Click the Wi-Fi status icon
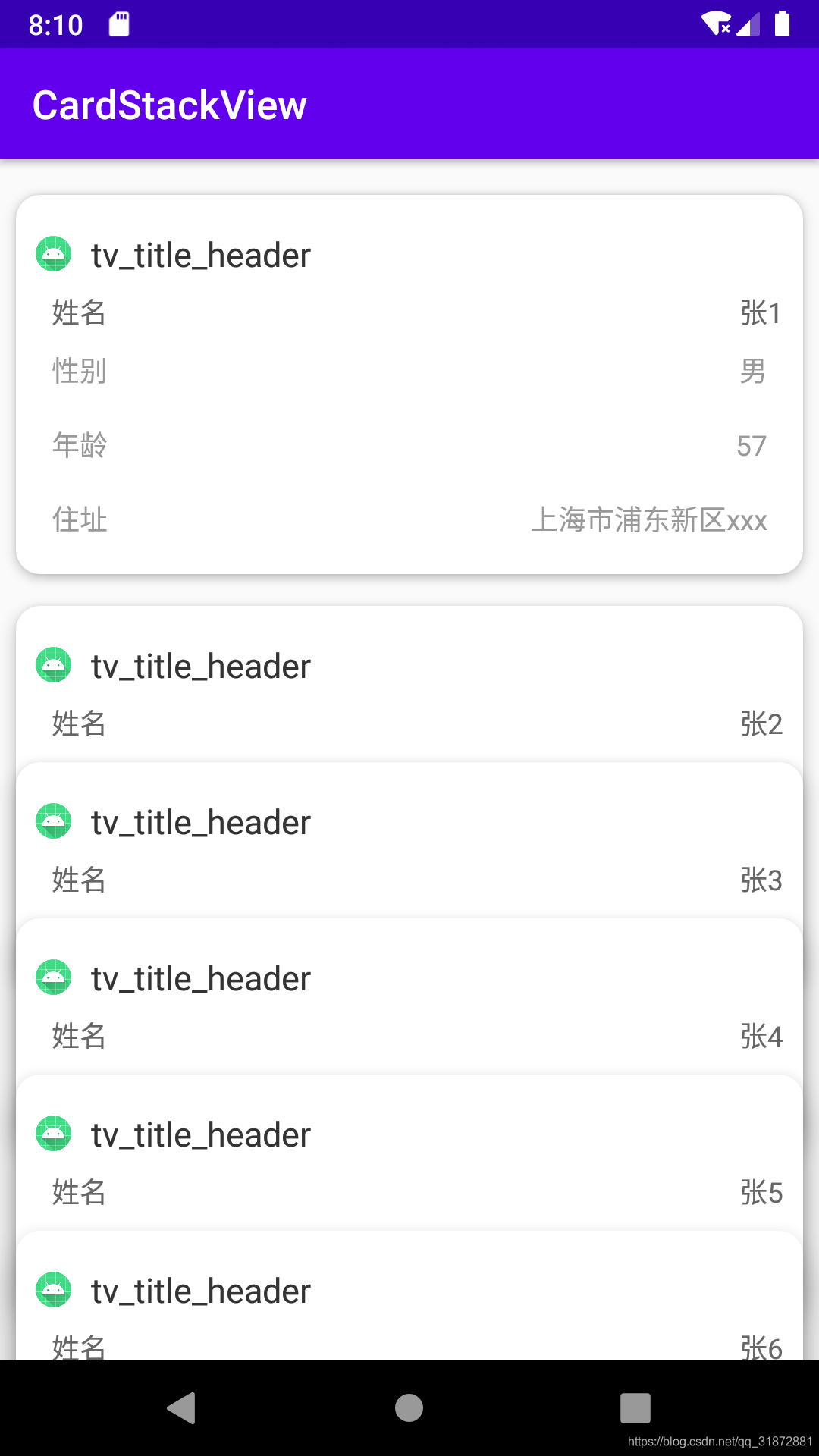 (716, 24)
